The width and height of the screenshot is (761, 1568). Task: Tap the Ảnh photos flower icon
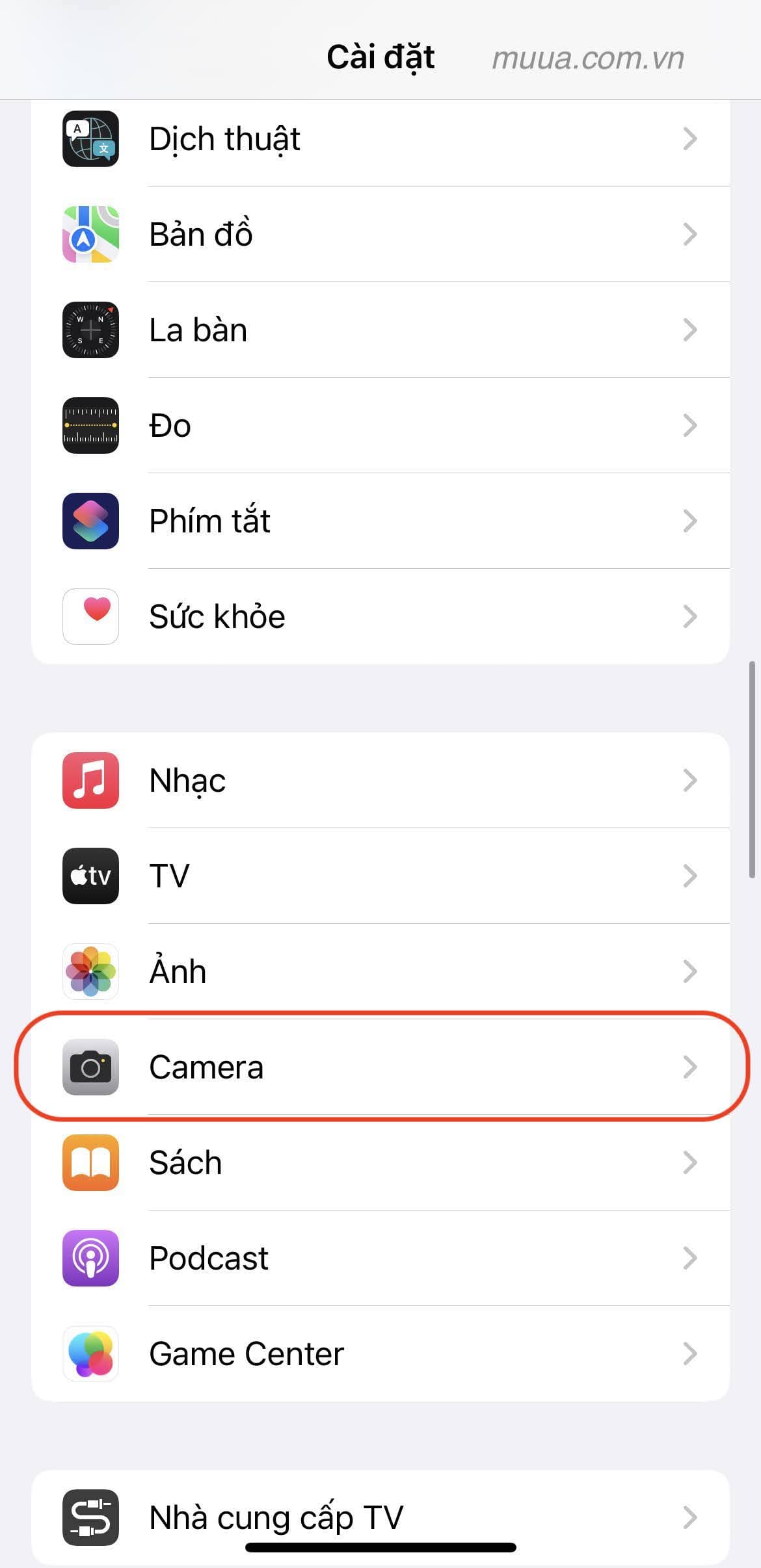(90, 971)
